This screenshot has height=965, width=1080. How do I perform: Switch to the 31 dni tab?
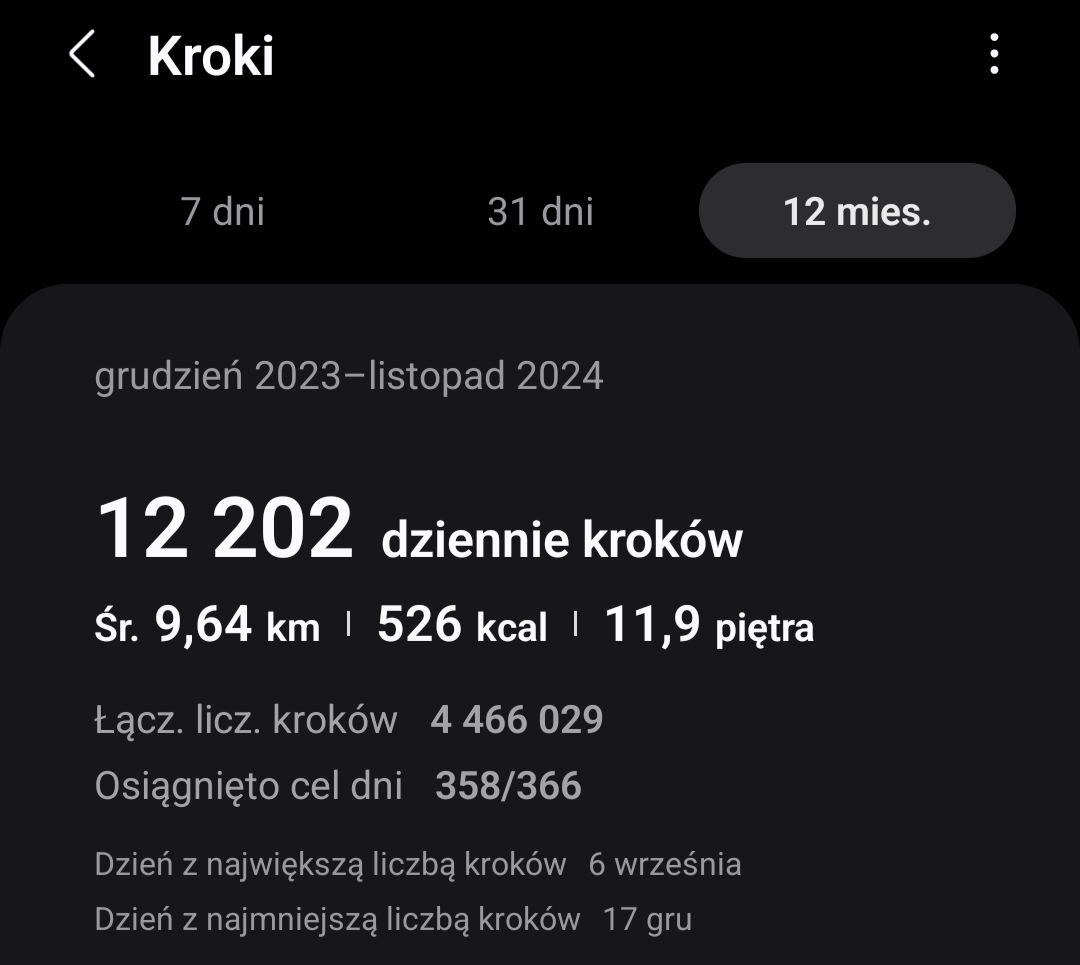point(540,212)
